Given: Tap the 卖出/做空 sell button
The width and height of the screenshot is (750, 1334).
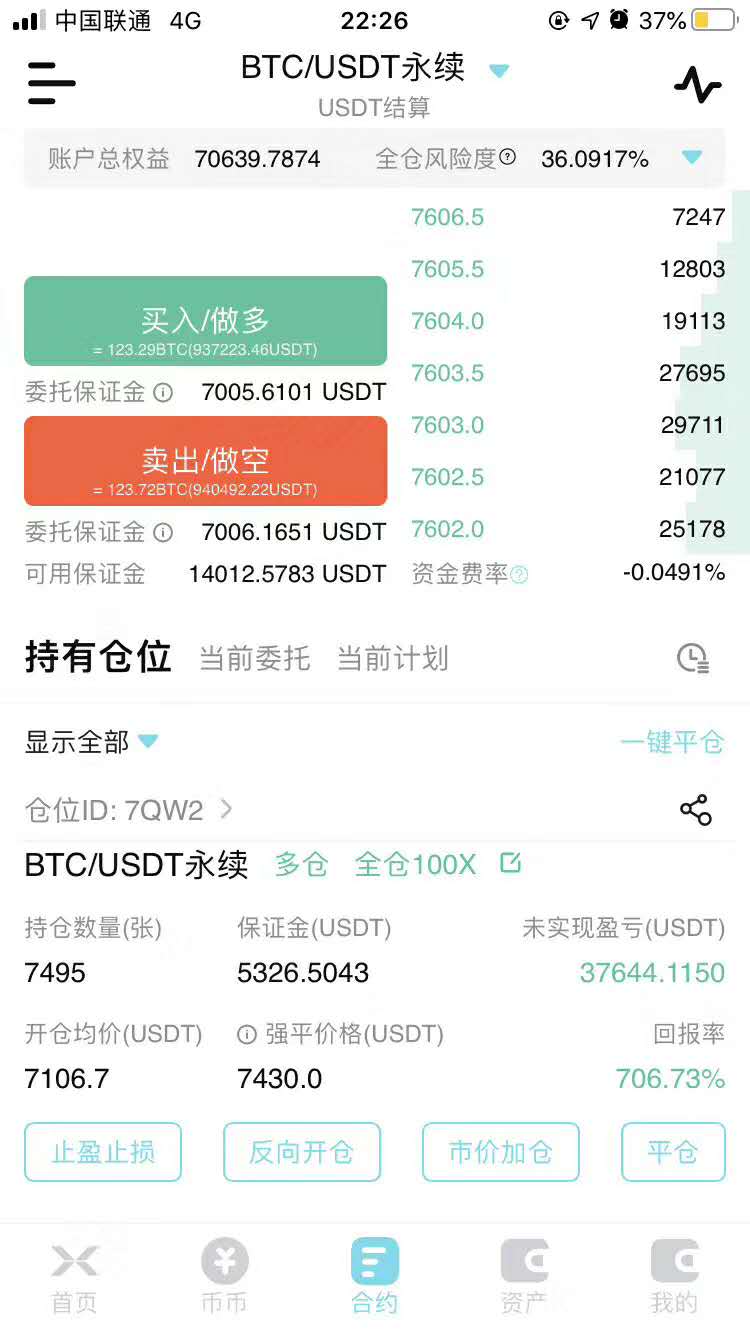Looking at the screenshot, I should pos(205,461).
